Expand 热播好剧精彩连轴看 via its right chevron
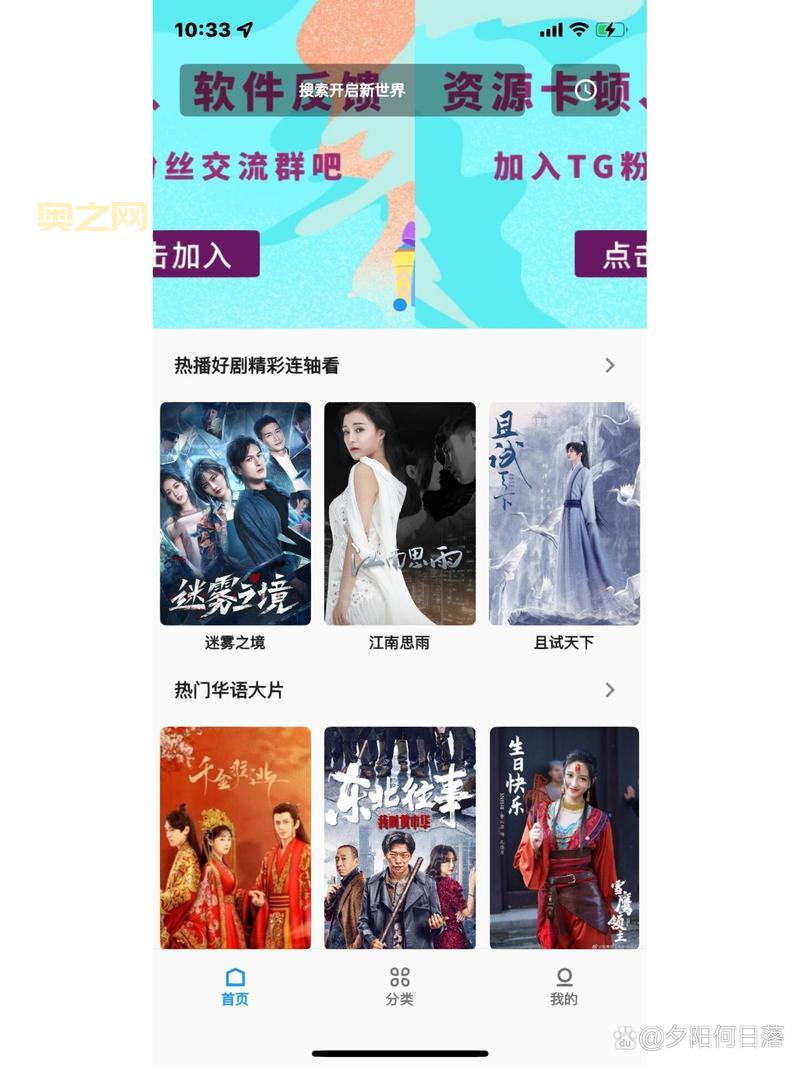This screenshot has height=1067, width=800. tap(610, 365)
